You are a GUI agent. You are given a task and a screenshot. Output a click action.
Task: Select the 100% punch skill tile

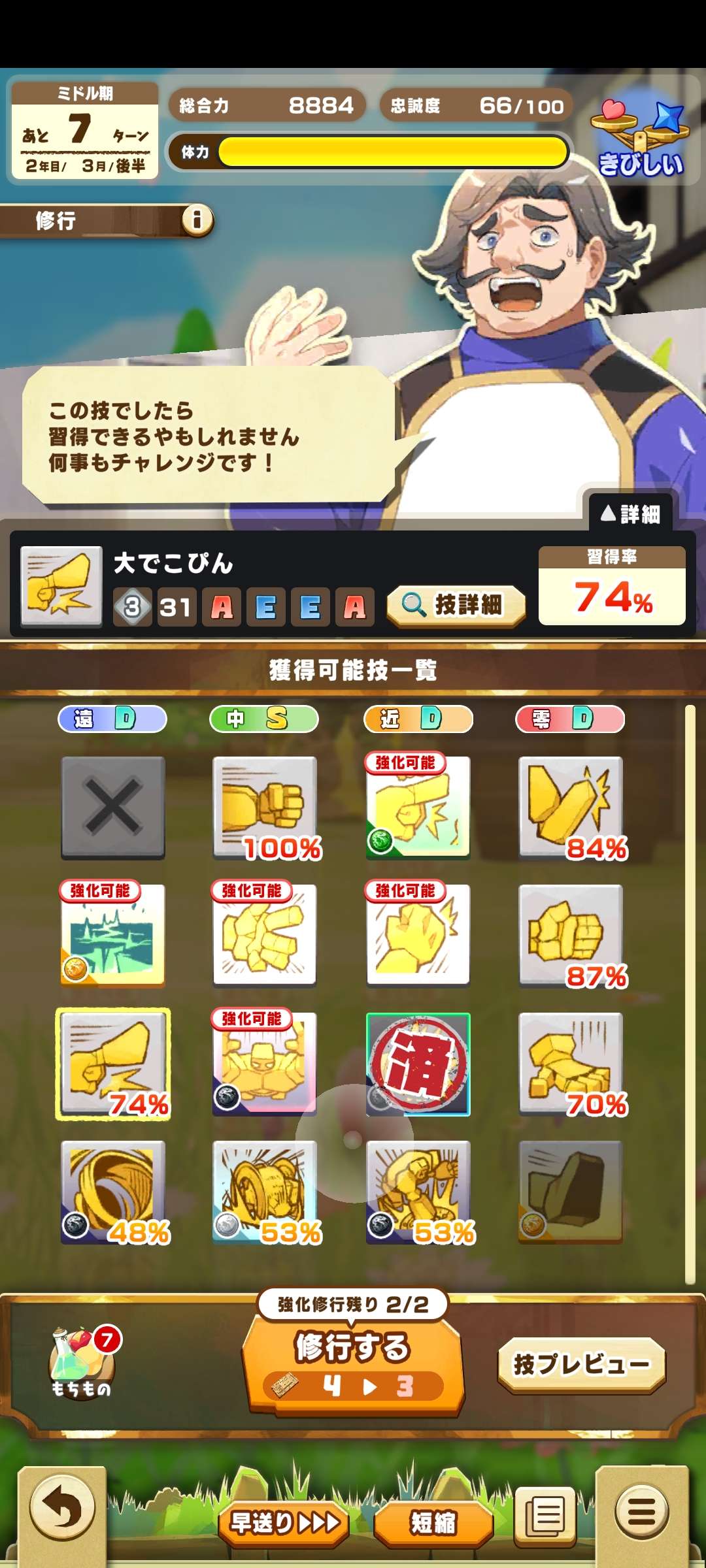(x=265, y=807)
